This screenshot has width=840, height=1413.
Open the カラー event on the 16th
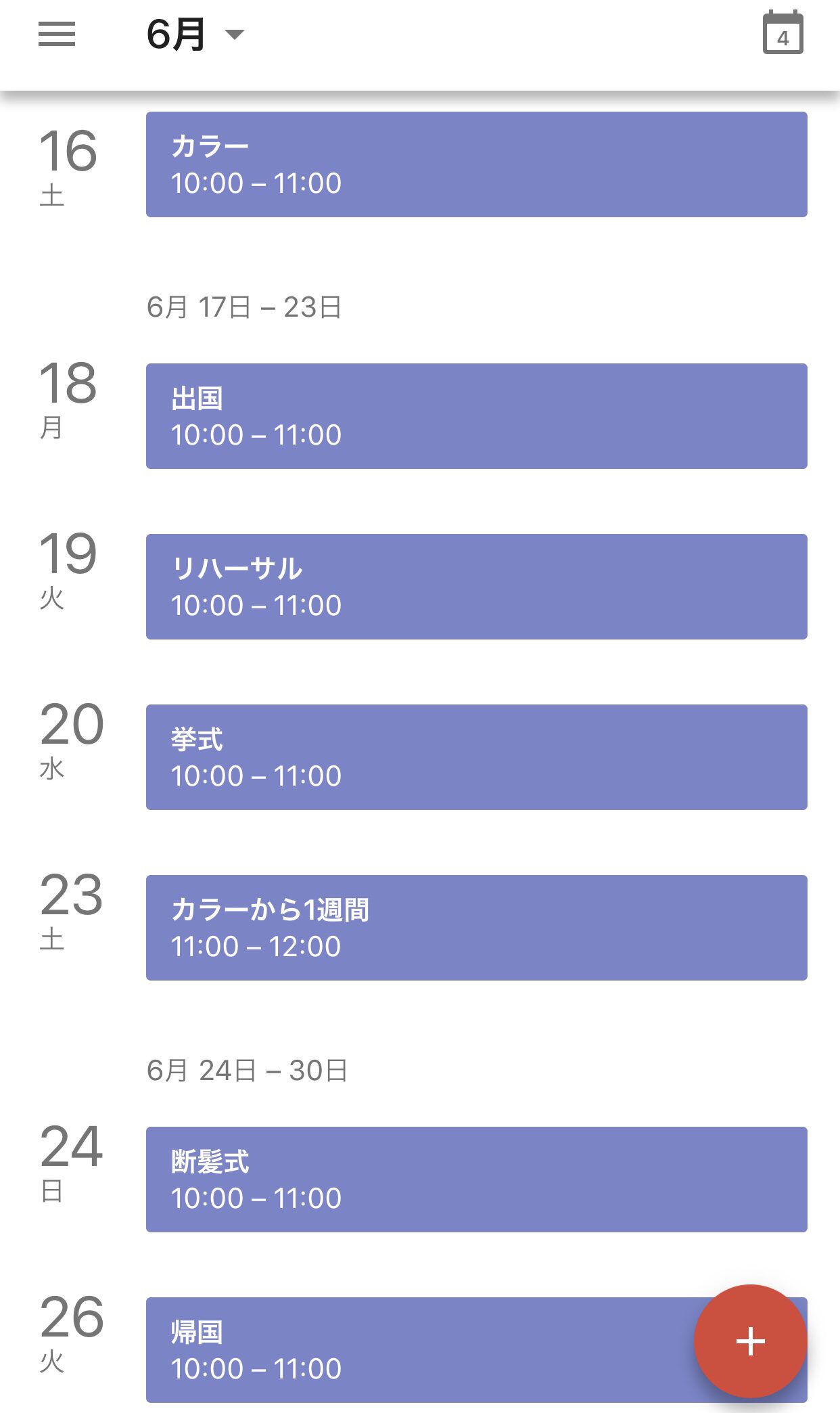click(x=476, y=164)
